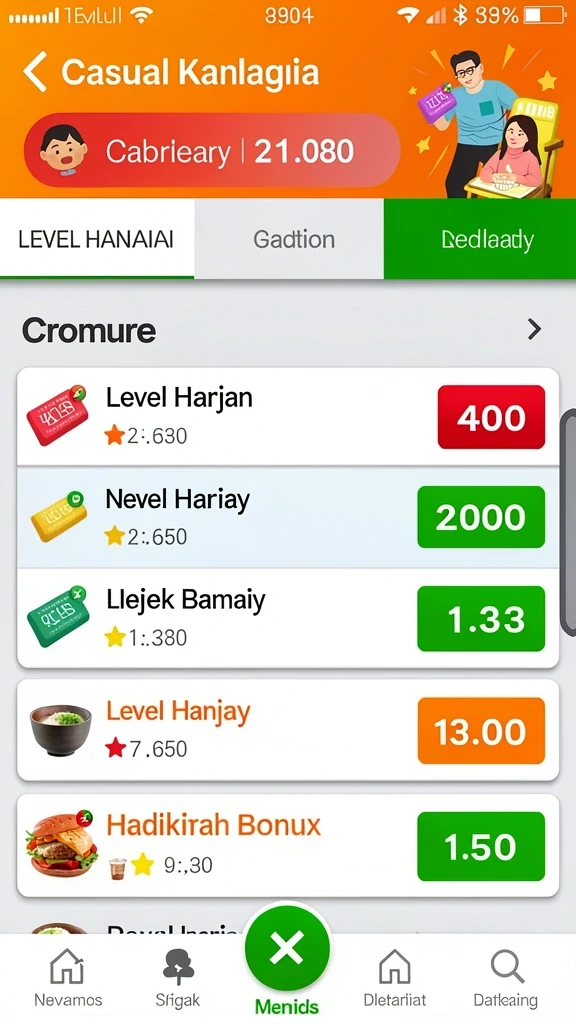The image size is (576, 1024).
Task: Tap the green 2000 button
Action: [481, 517]
